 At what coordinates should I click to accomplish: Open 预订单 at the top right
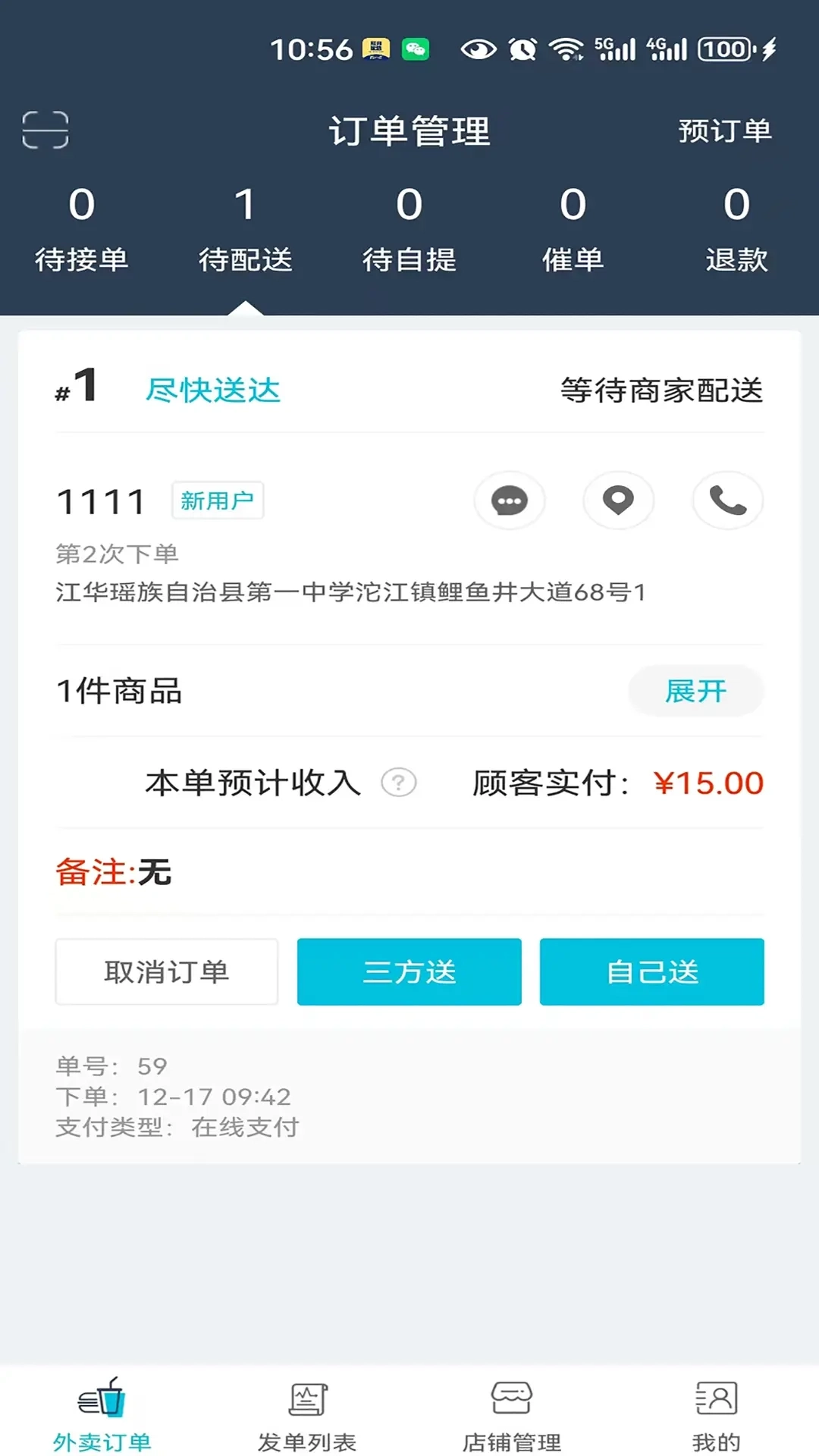pyautogui.click(x=724, y=130)
